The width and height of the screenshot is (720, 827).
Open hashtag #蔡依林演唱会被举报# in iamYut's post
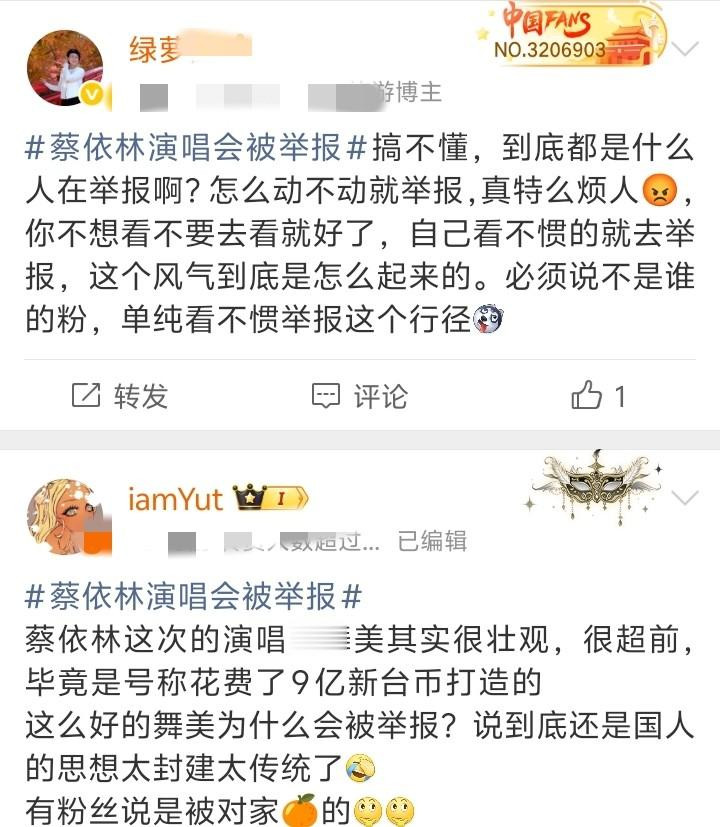click(192, 596)
